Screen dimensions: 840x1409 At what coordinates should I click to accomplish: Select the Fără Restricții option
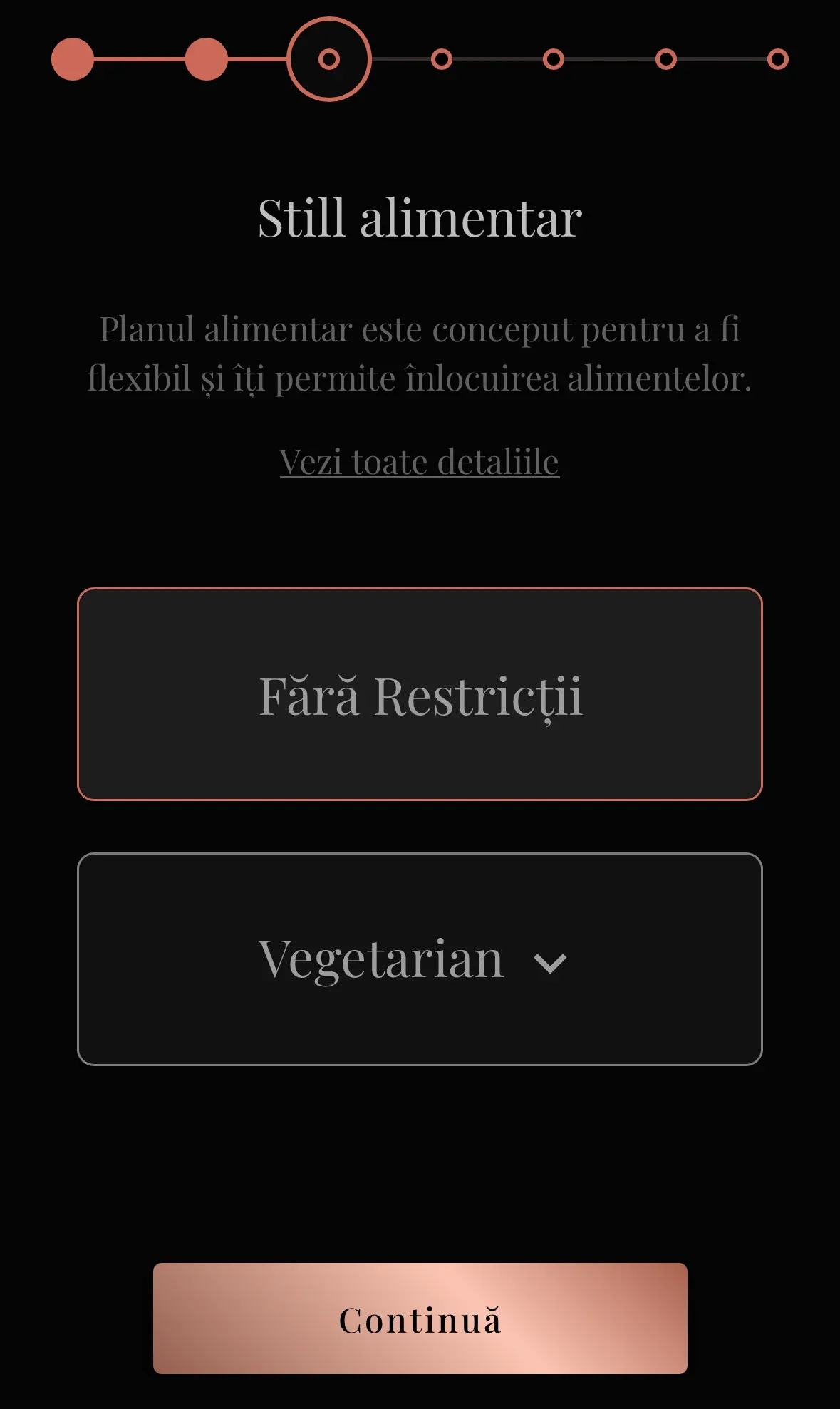pos(420,694)
